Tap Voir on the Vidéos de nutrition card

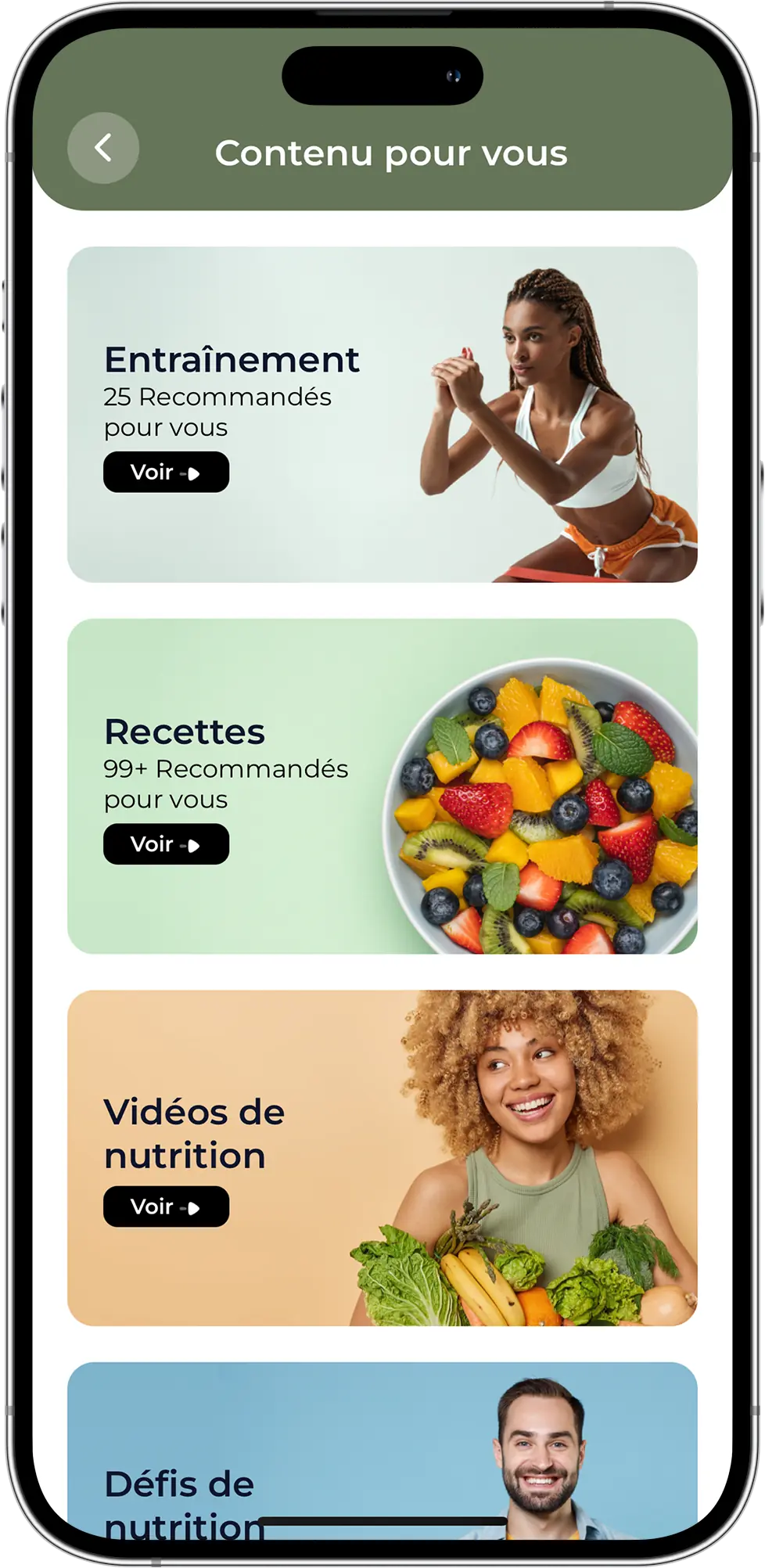(166, 1207)
